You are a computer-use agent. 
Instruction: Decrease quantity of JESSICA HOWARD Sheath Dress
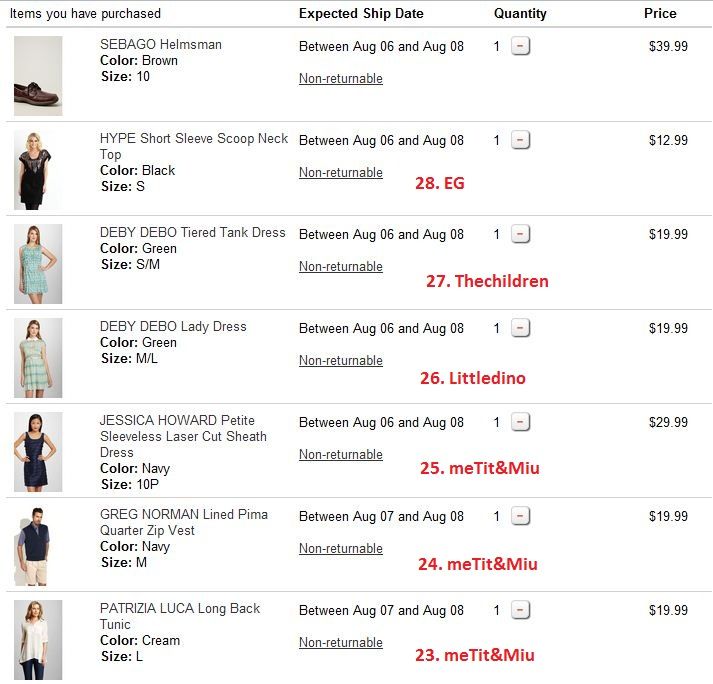(x=520, y=423)
